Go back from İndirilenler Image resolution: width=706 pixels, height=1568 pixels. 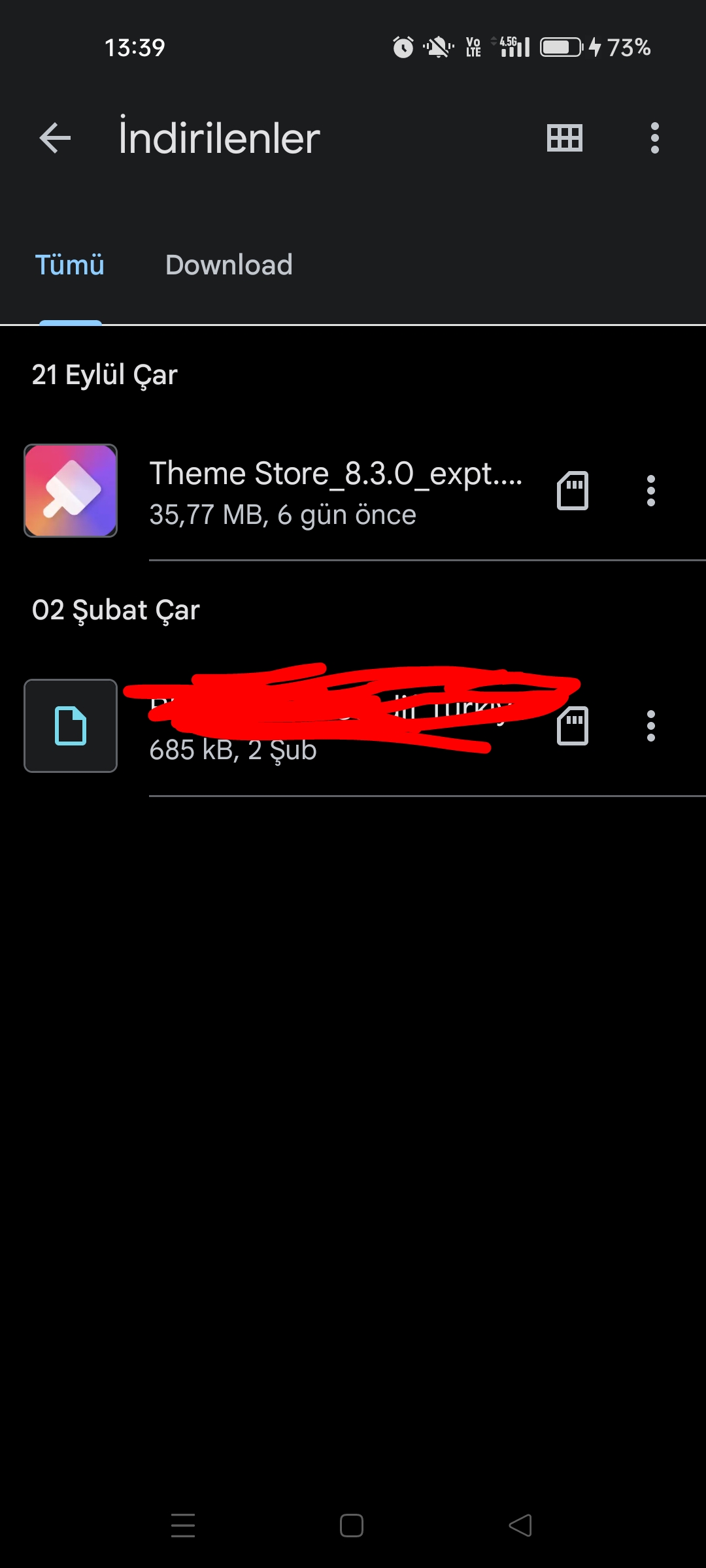(55, 138)
